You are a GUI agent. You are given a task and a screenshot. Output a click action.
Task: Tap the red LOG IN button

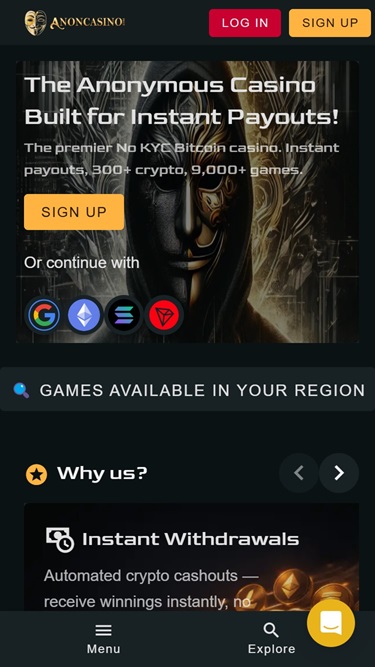(x=245, y=23)
